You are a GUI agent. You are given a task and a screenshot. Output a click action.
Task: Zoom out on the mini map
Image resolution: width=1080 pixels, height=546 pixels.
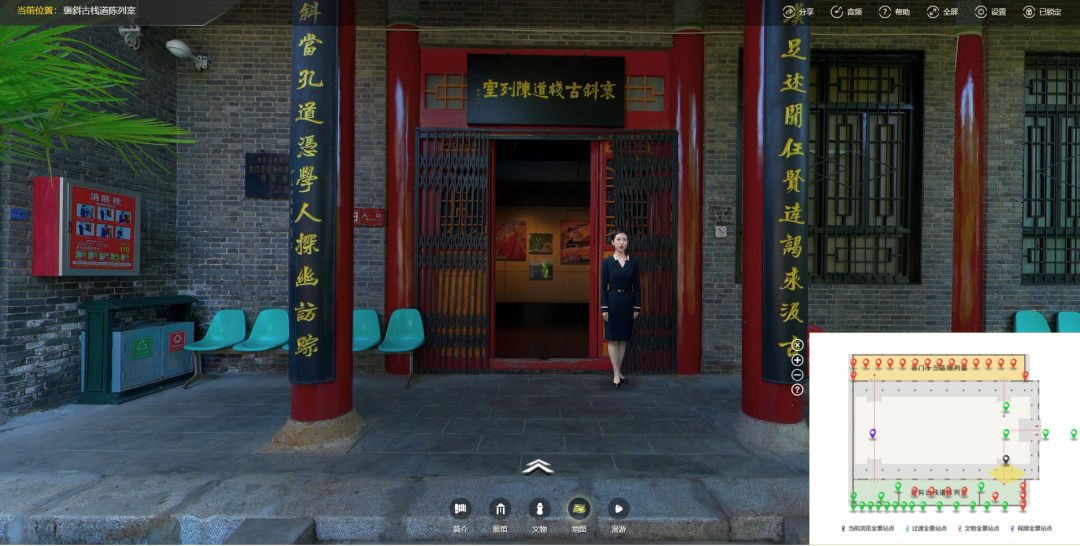(797, 375)
